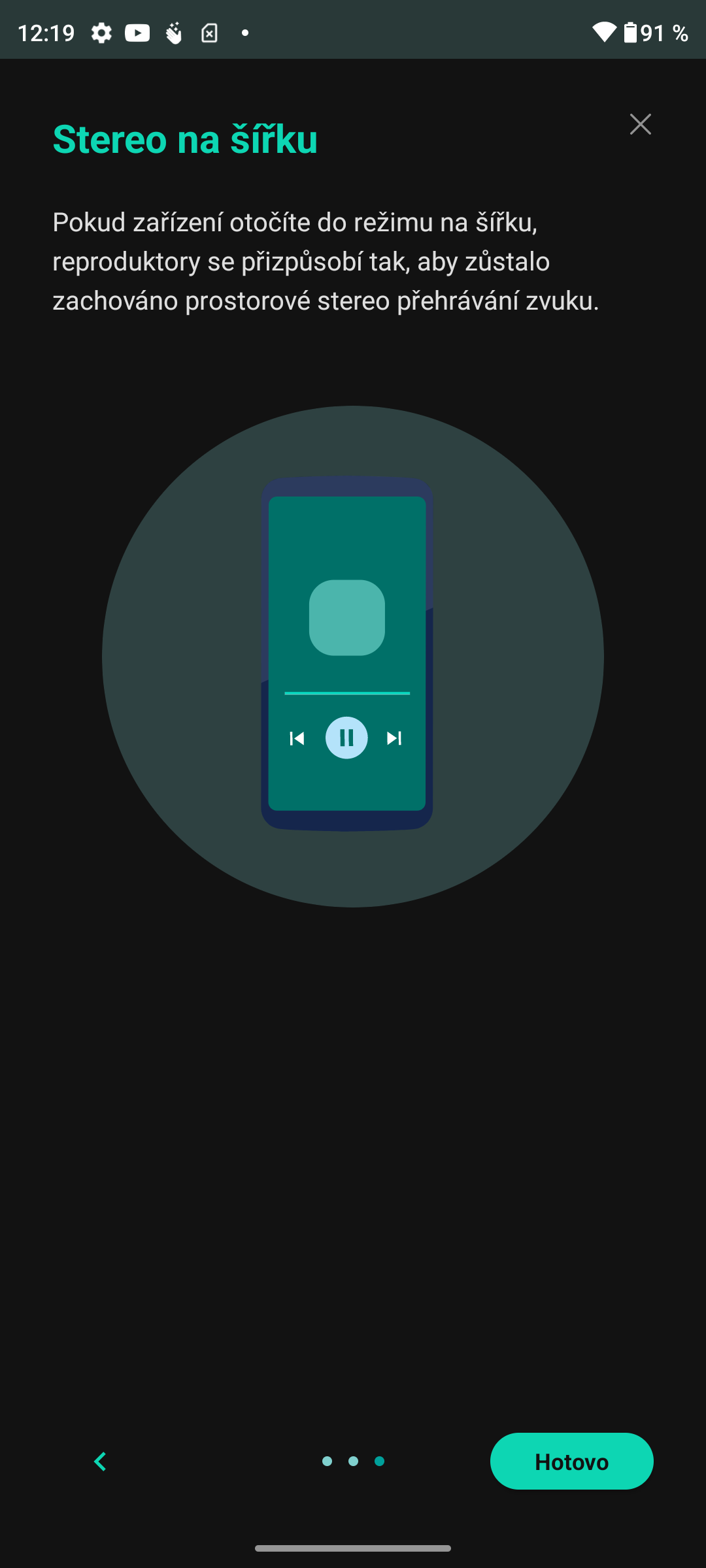Go back to the previous tutorial page
706x1568 pixels.
tap(100, 1461)
